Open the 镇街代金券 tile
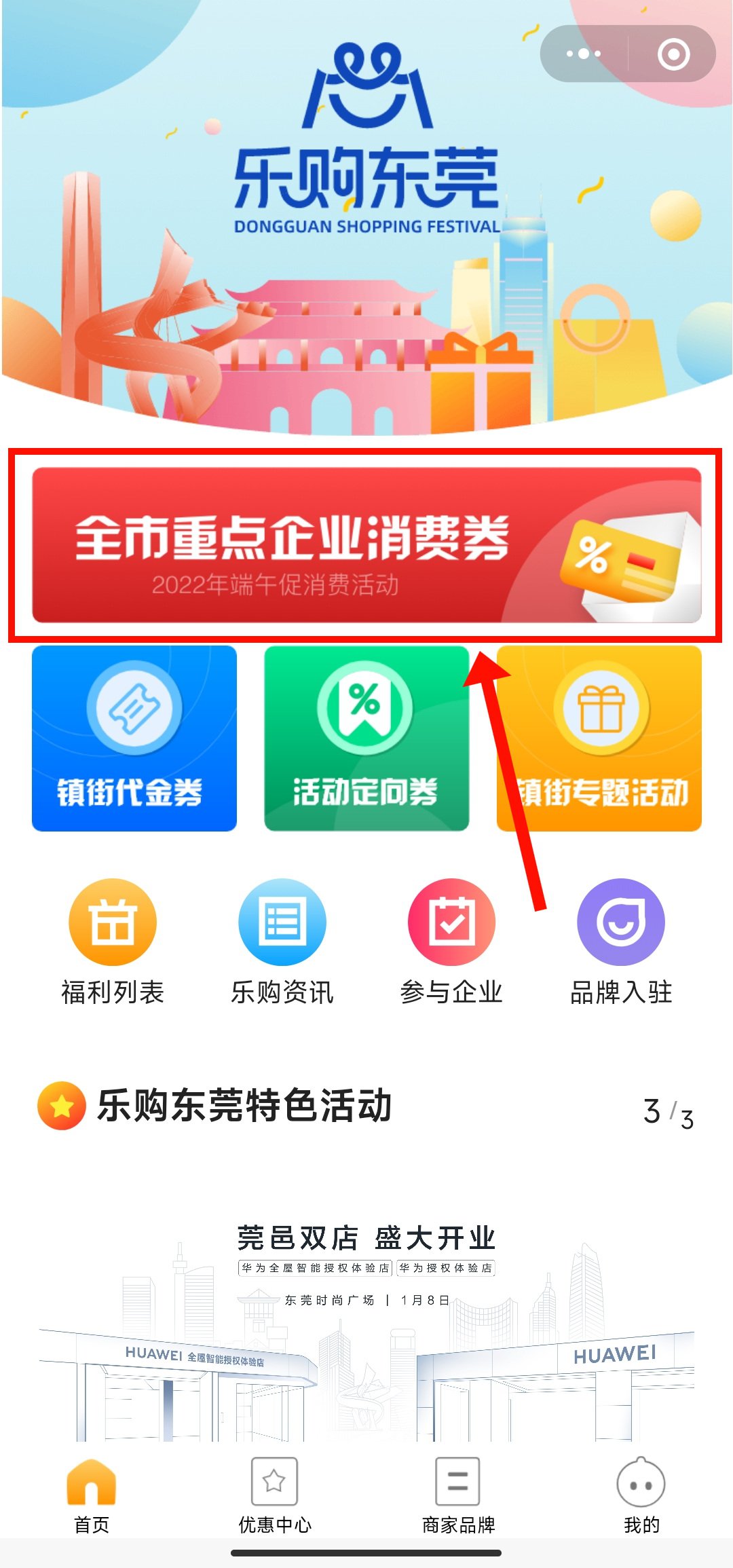The width and height of the screenshot is (733, 1568). [x=134, y=739]
